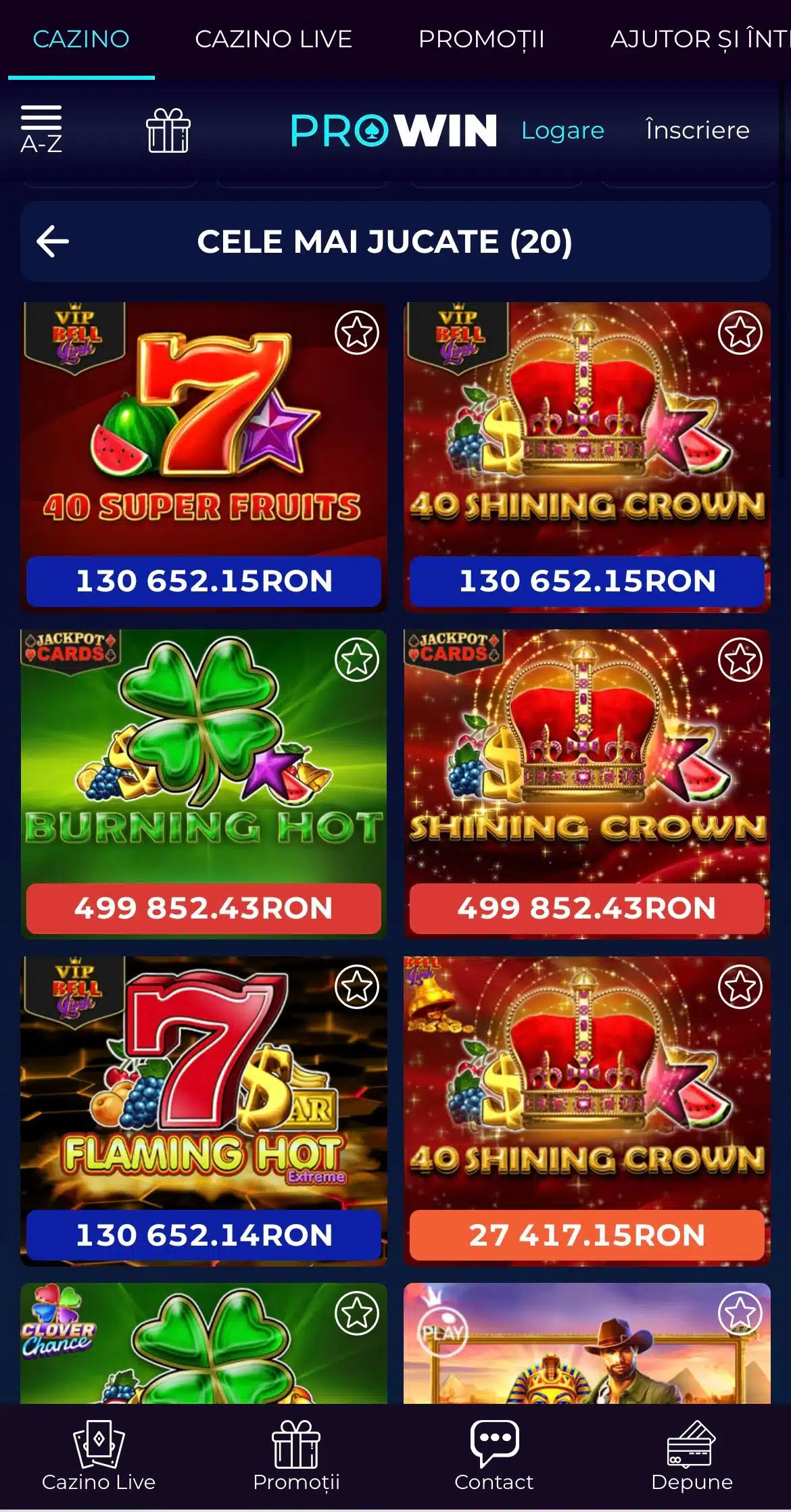Favorite the 40 Super Fruits game
Screen dimensions: 791x1512
pyautogui.click(x=356, y=333)
